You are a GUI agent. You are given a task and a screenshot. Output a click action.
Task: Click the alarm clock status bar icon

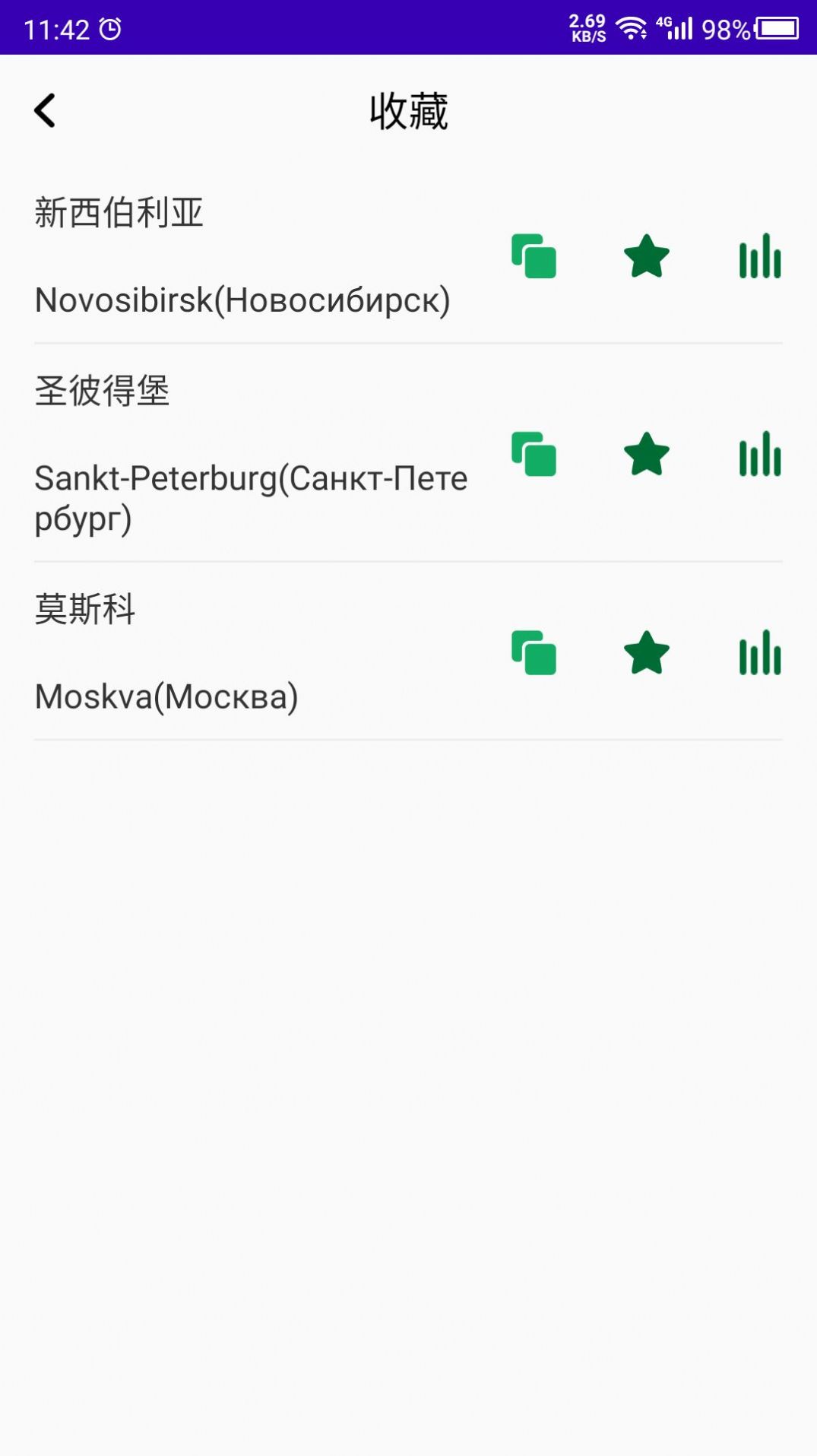109,27
